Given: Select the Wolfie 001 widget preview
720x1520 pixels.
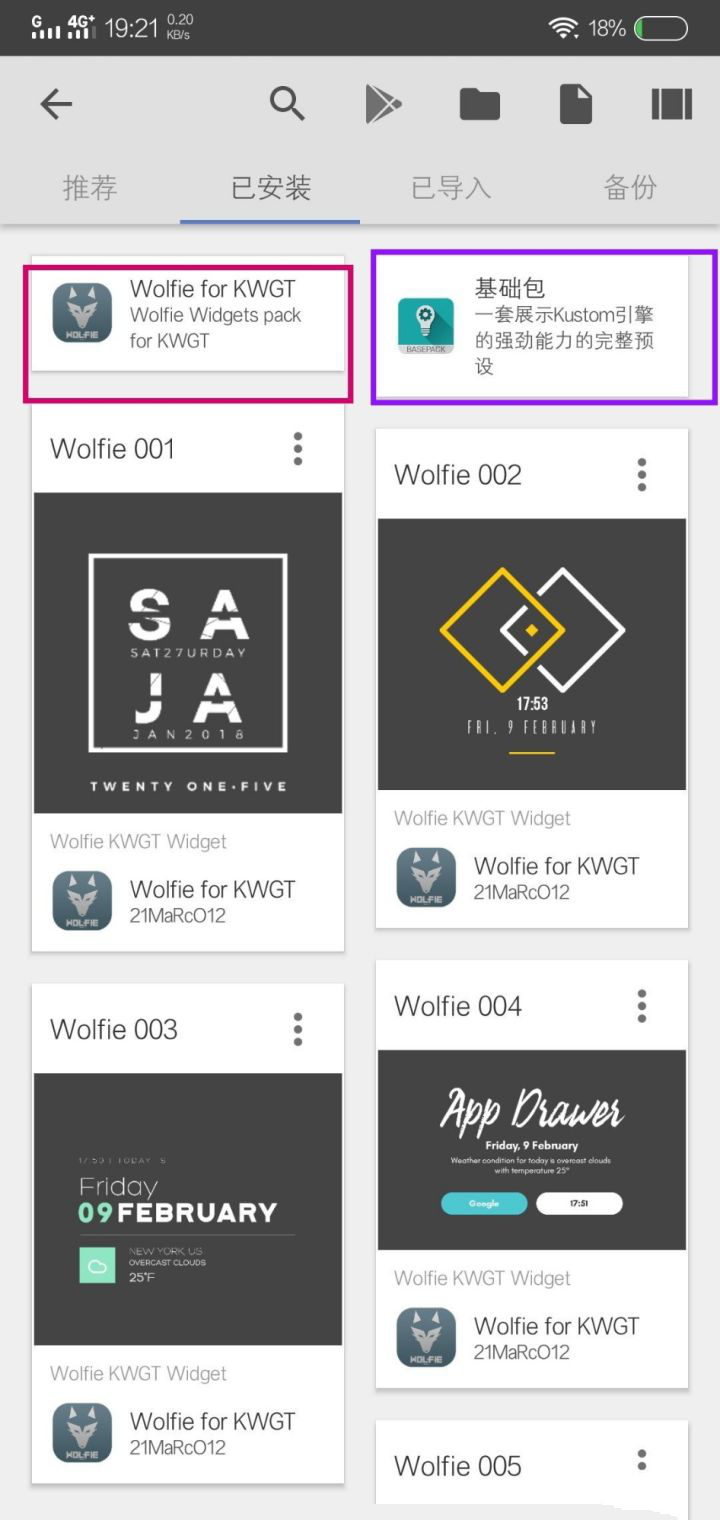Looking at the screenshot, I should click(x=188, y=652).
